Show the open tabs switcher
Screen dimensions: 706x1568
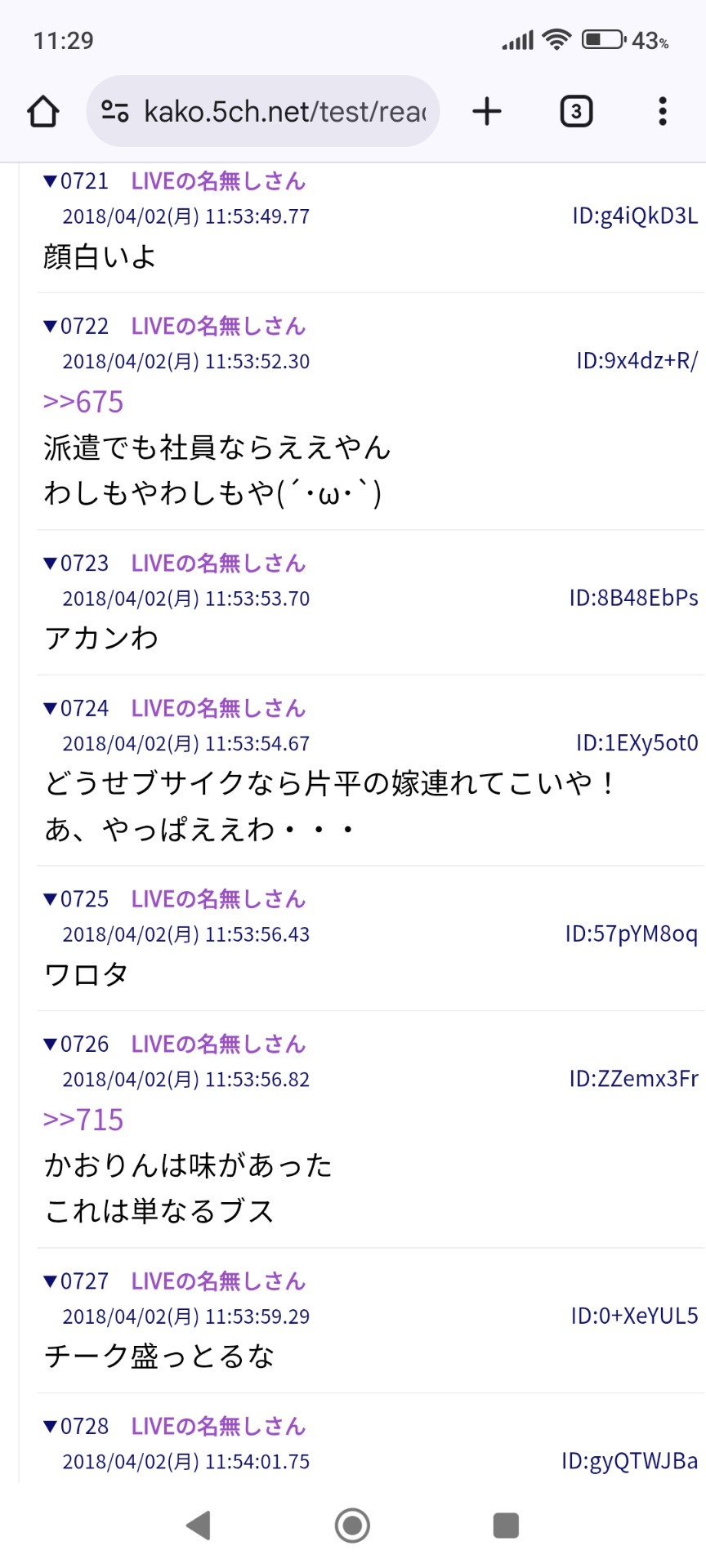(576, 112)
